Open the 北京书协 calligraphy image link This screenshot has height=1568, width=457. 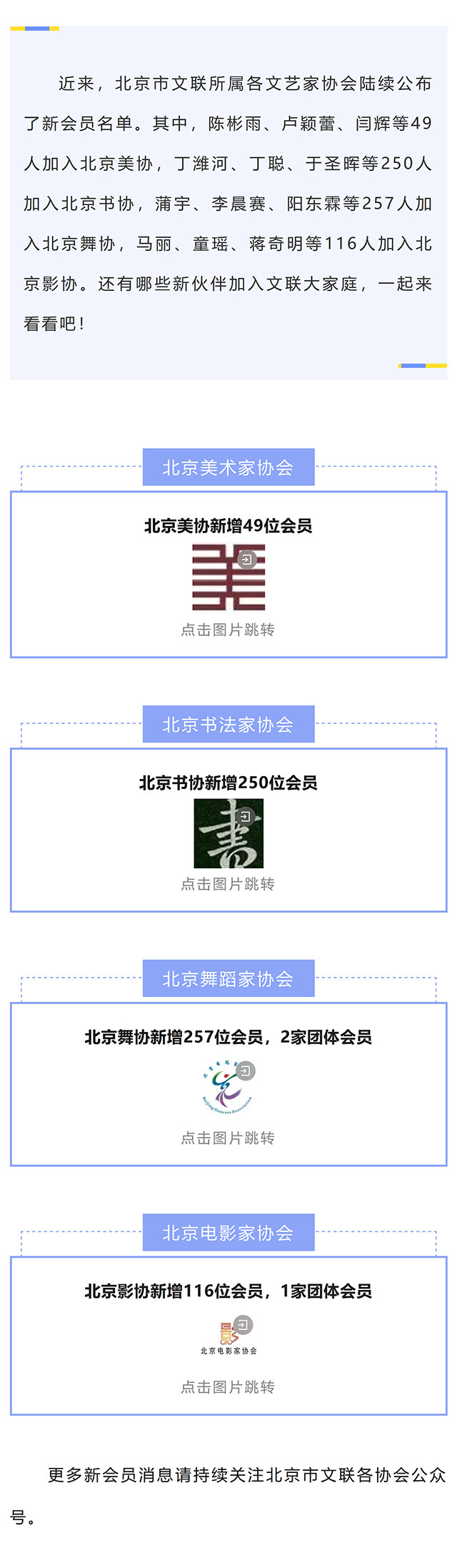coord(228,833)
